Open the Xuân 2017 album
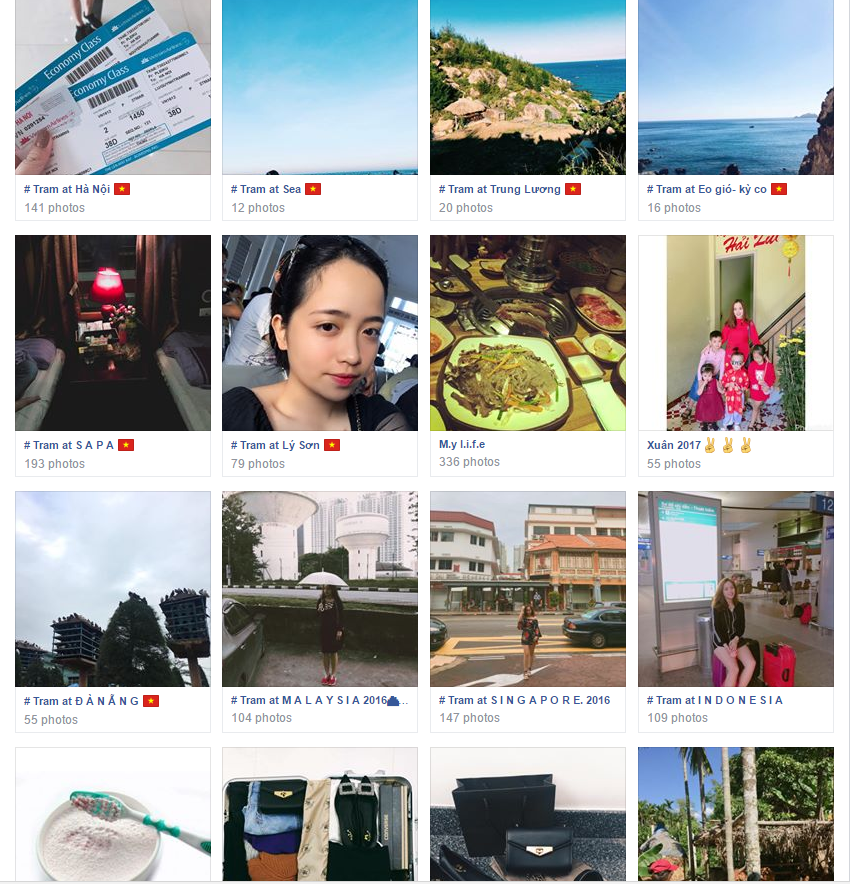The height and width of the screenshot is (884, 850). [735, 333]
